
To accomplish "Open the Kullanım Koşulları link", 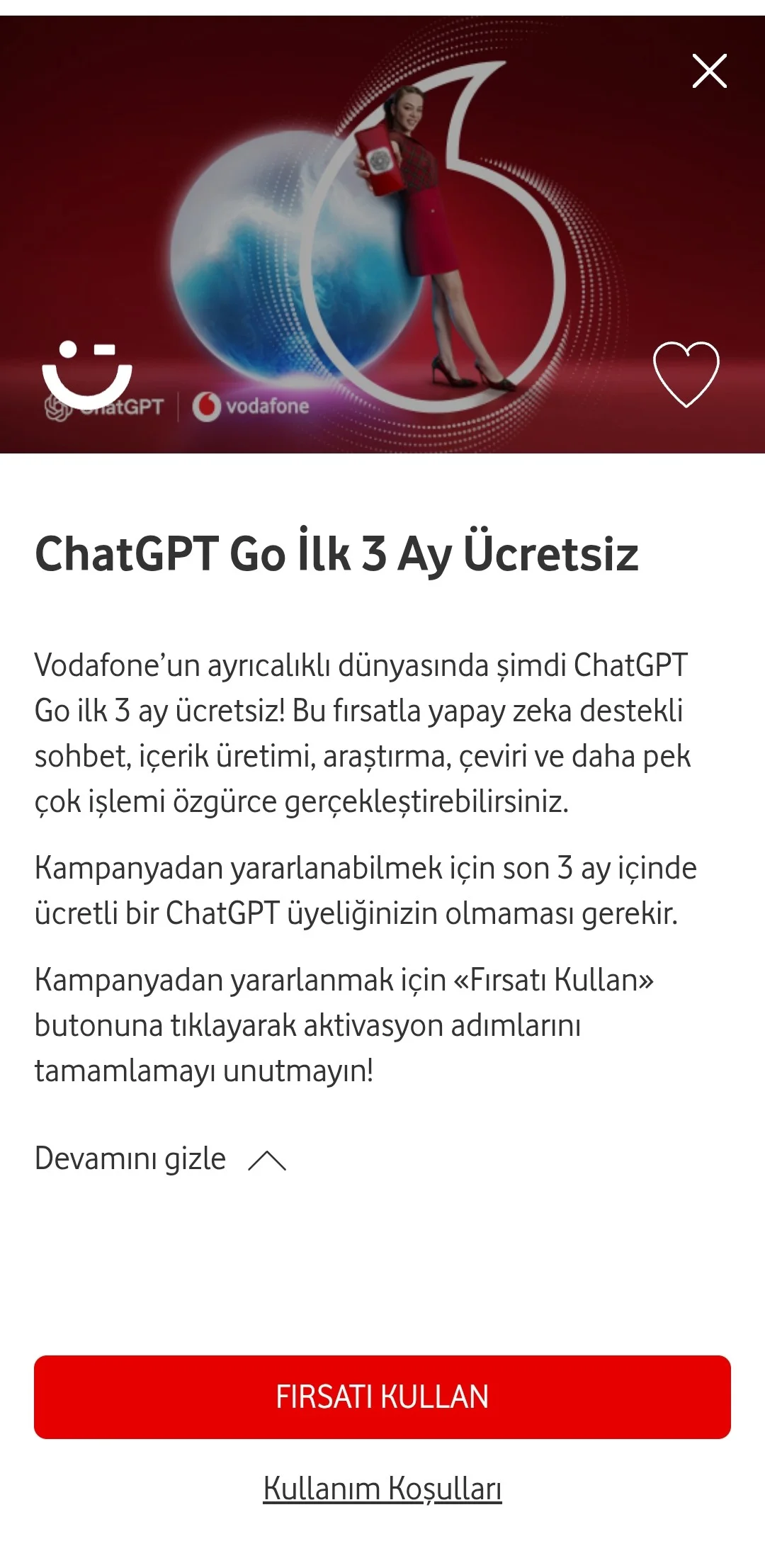I will coord(382,1488).
